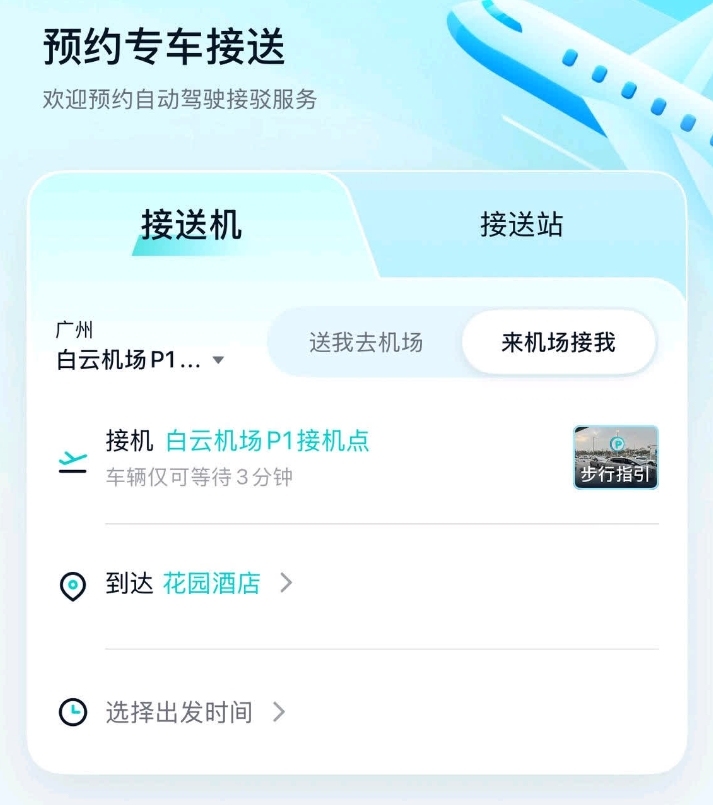This screenshot has width=713, height=805.
Task: Select the 送我去机场 option
Action: (x=366, y=343)
